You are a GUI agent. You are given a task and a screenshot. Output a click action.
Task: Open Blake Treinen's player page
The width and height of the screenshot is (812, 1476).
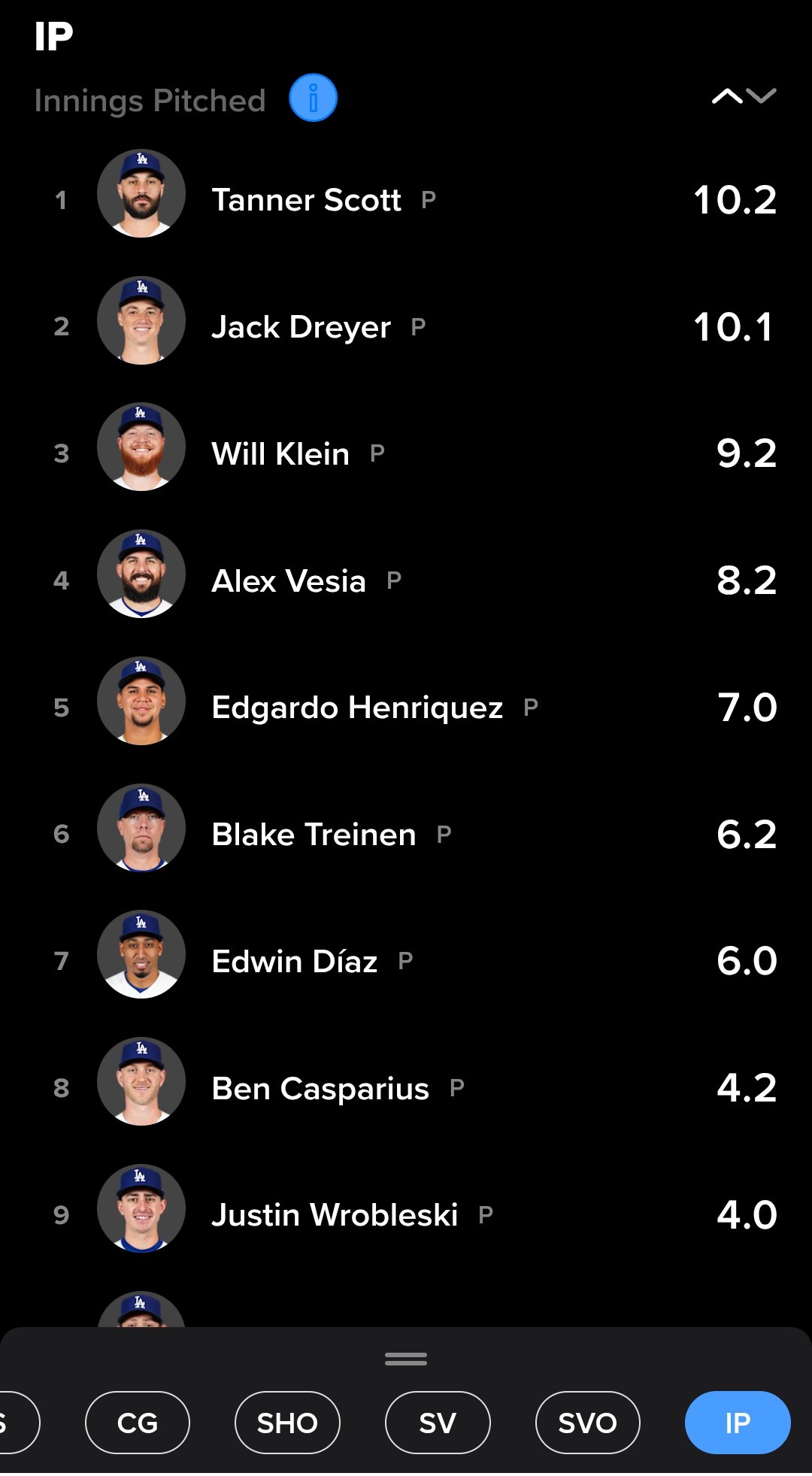pos(314,835)
